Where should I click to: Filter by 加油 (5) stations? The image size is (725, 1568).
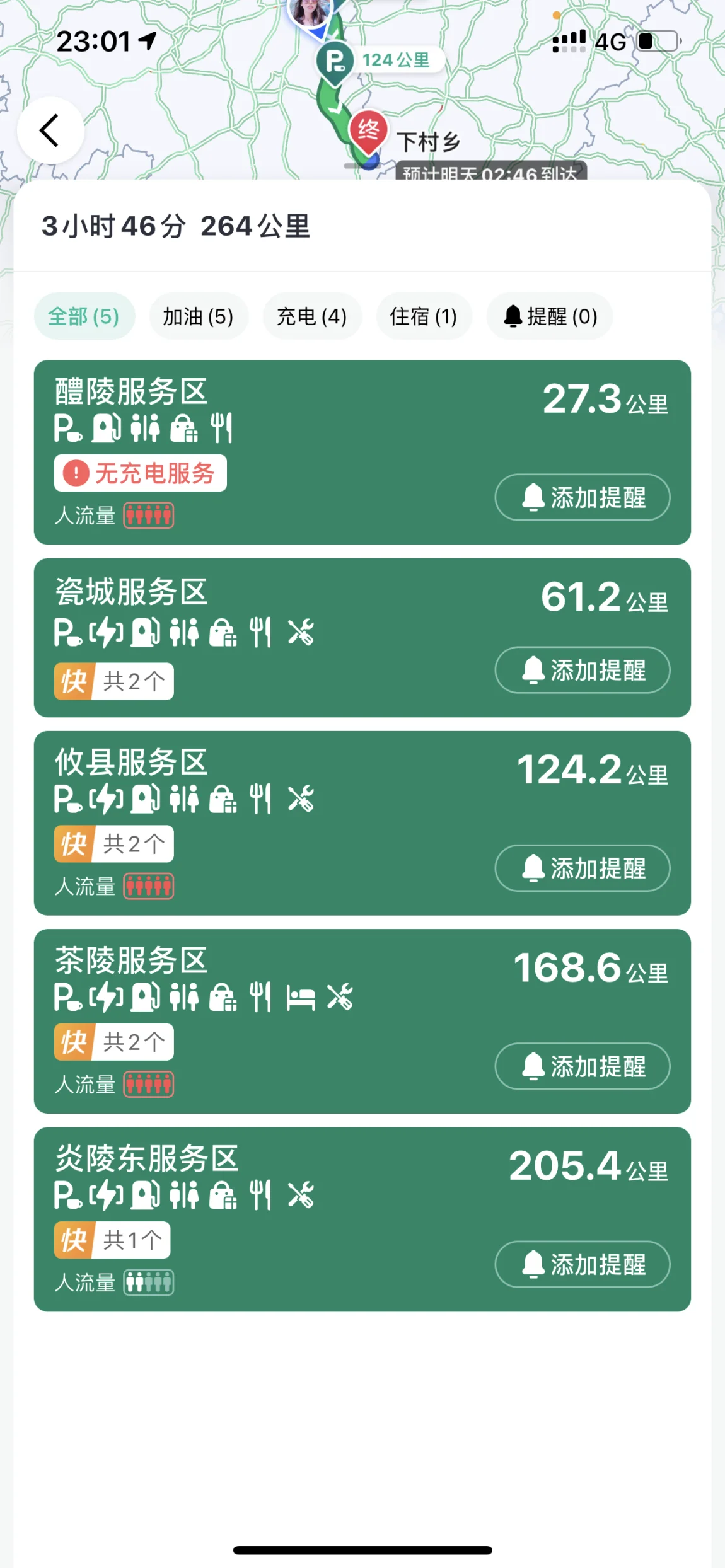pyautogui.click(x=198, y=316)
